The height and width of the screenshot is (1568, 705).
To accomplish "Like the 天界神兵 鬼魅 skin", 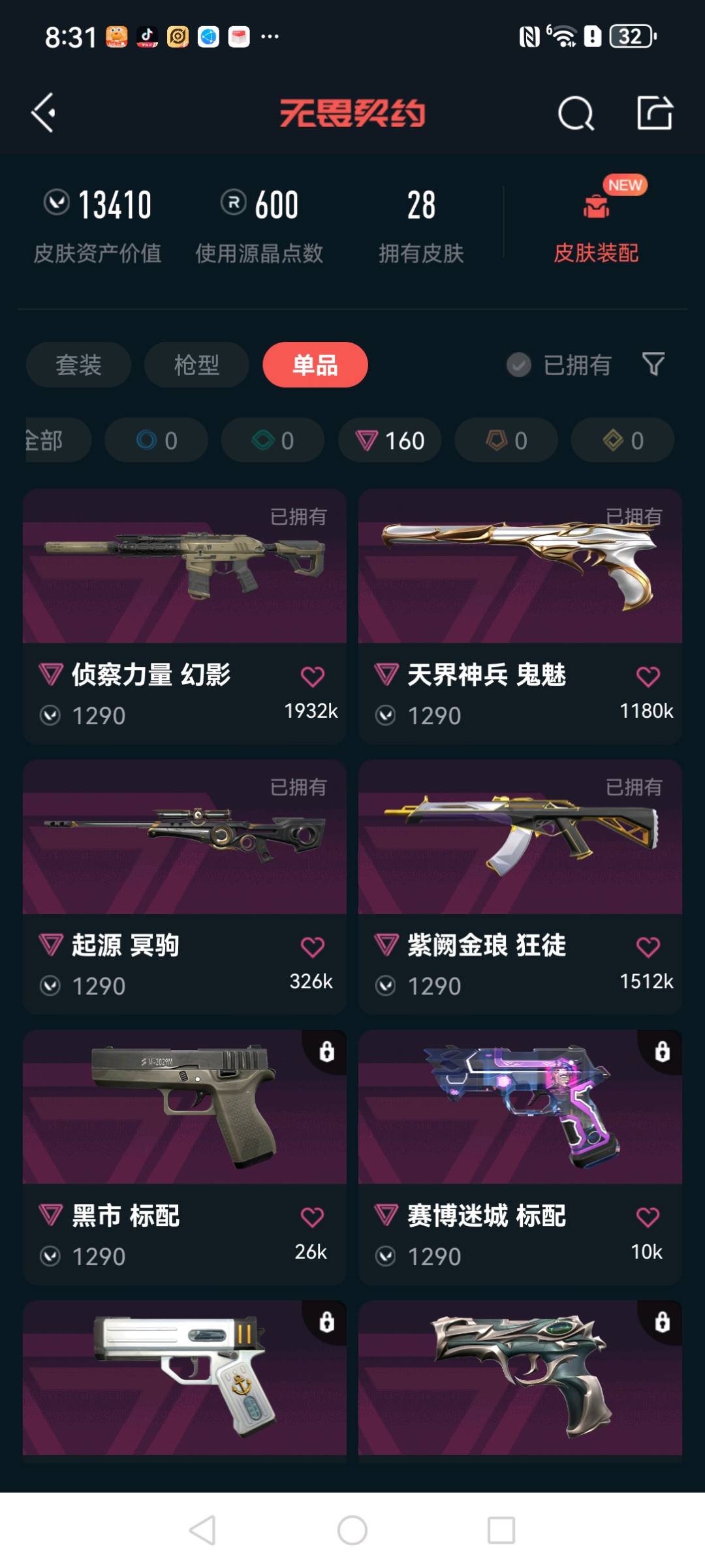I will 648,677.
